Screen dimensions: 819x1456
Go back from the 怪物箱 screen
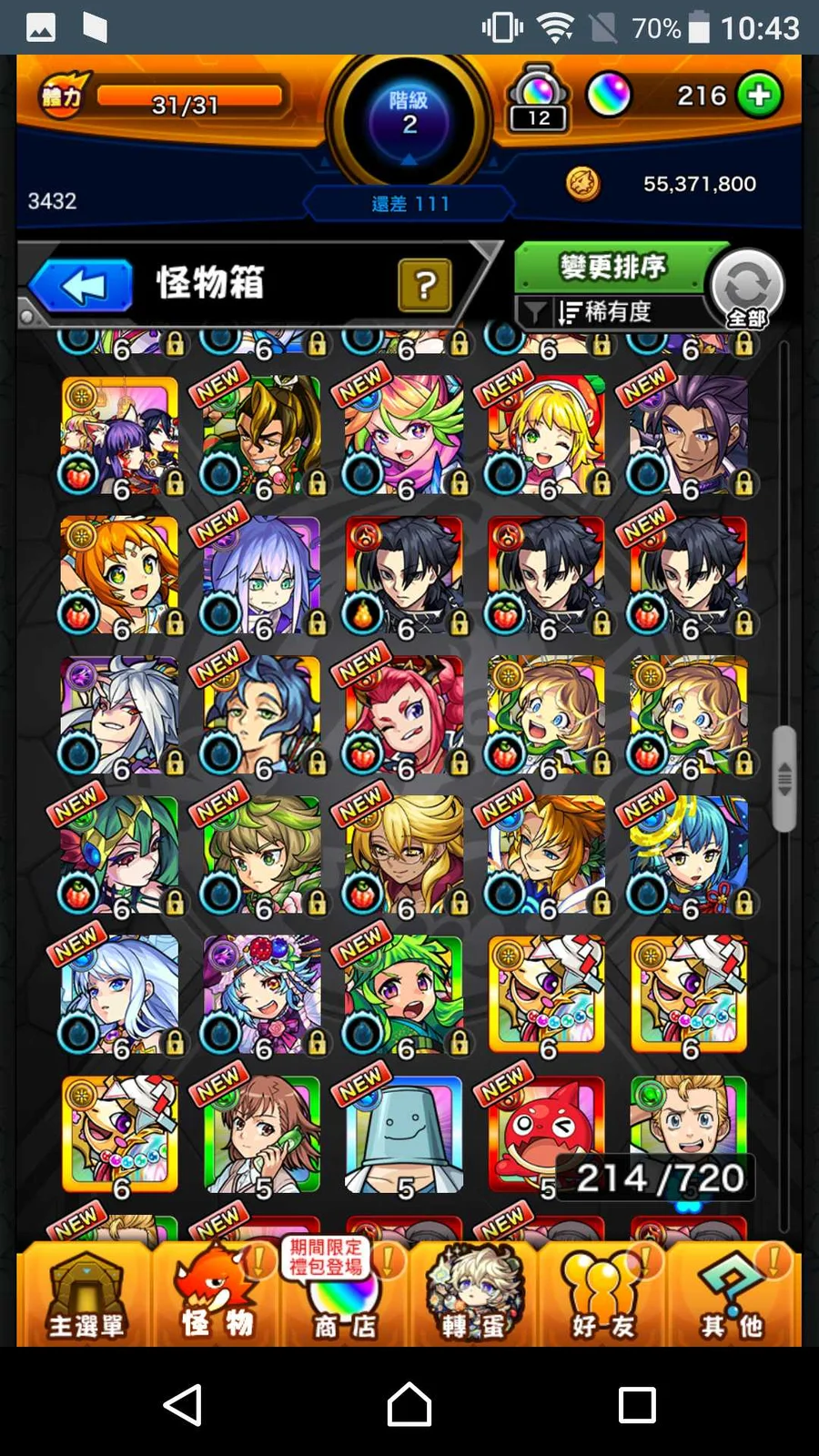click(x=82, y=286)
